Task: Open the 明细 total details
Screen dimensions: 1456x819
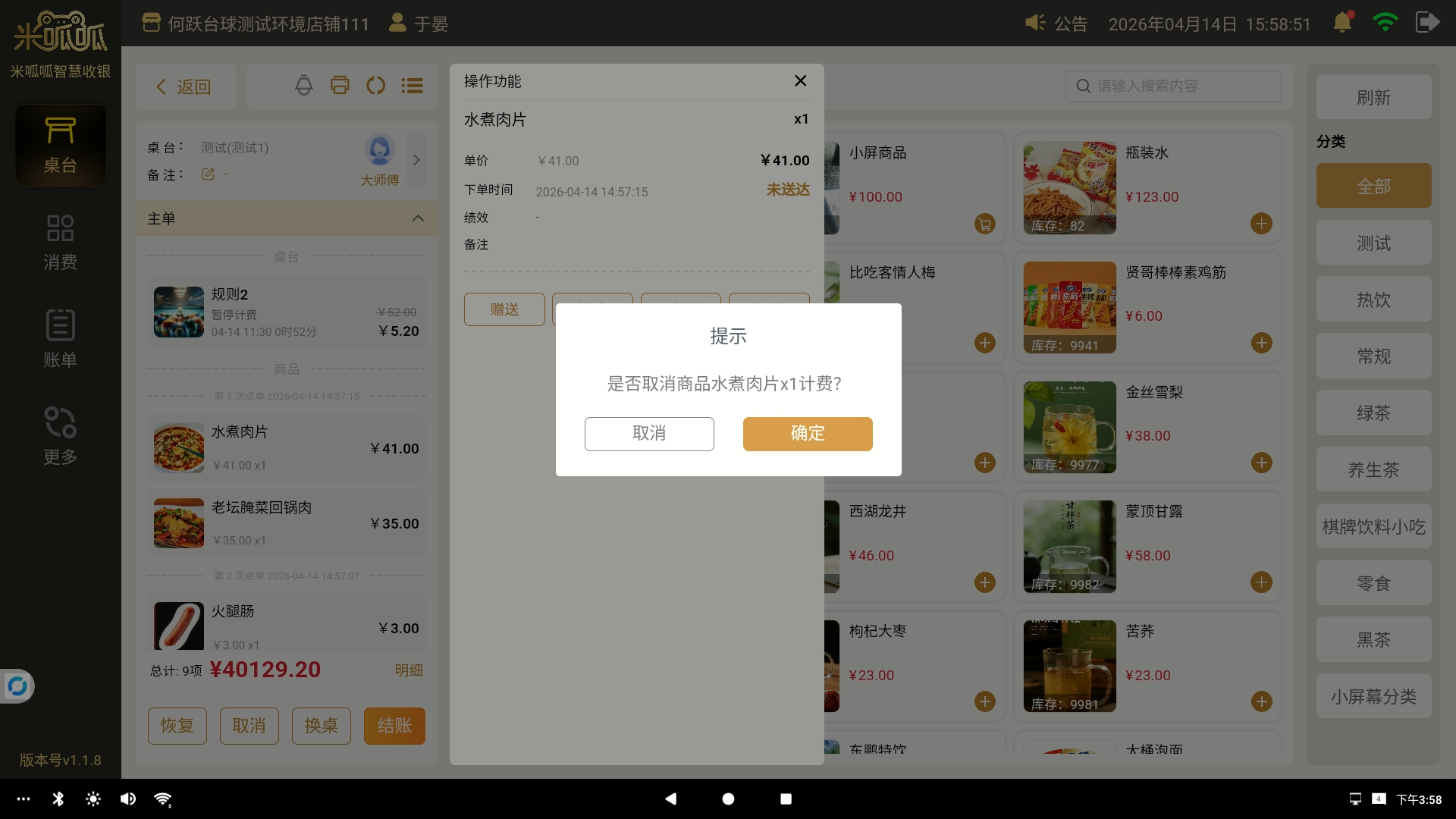Action: point(409,670)
